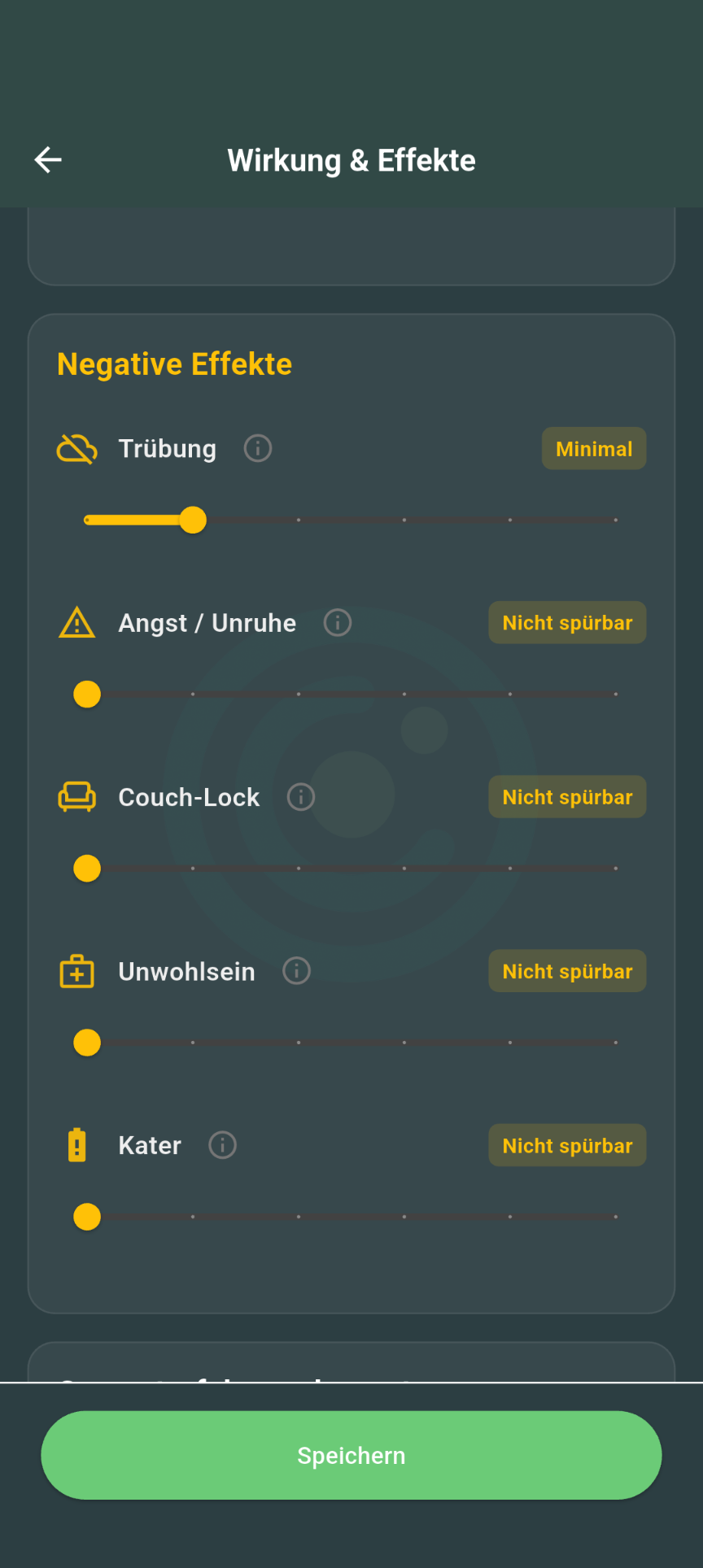Open the info tooltip for Couch-Lock
The width and height of the screenshot is (703, 1568).
click(300, 797)
